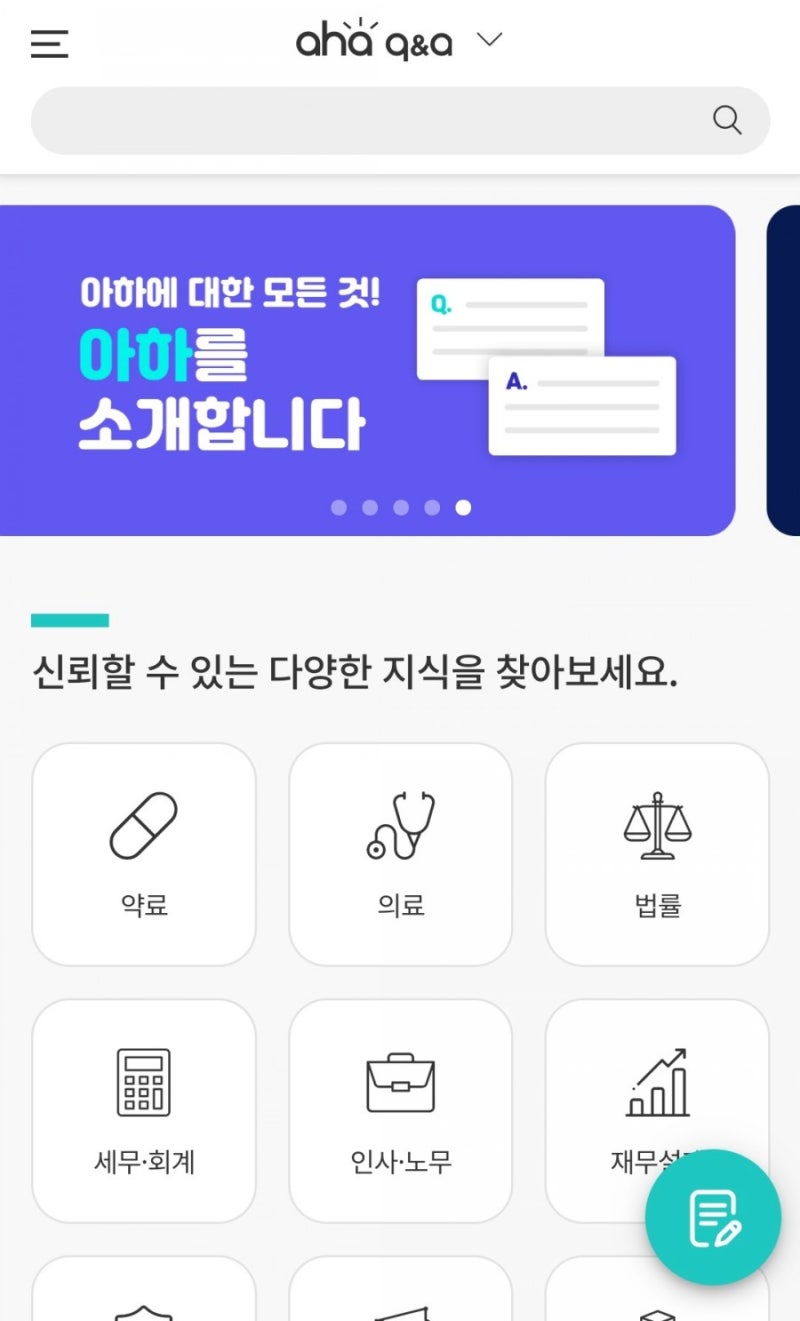Click the search magnifier icon
The width and height of the screenshot is (800, 1321).
[x=727, y=119]
